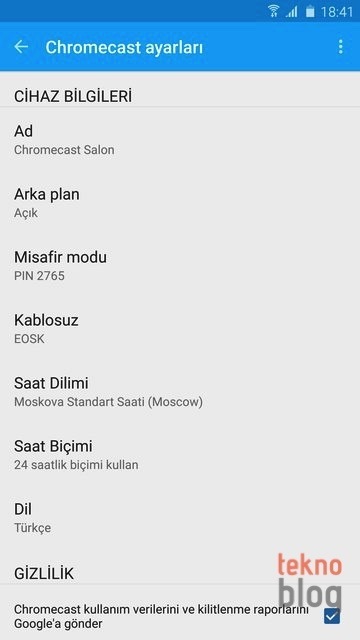Screen dimensions: 360x640
Task: Open the Kablosuz network setting
Action: tap(180, 329)
